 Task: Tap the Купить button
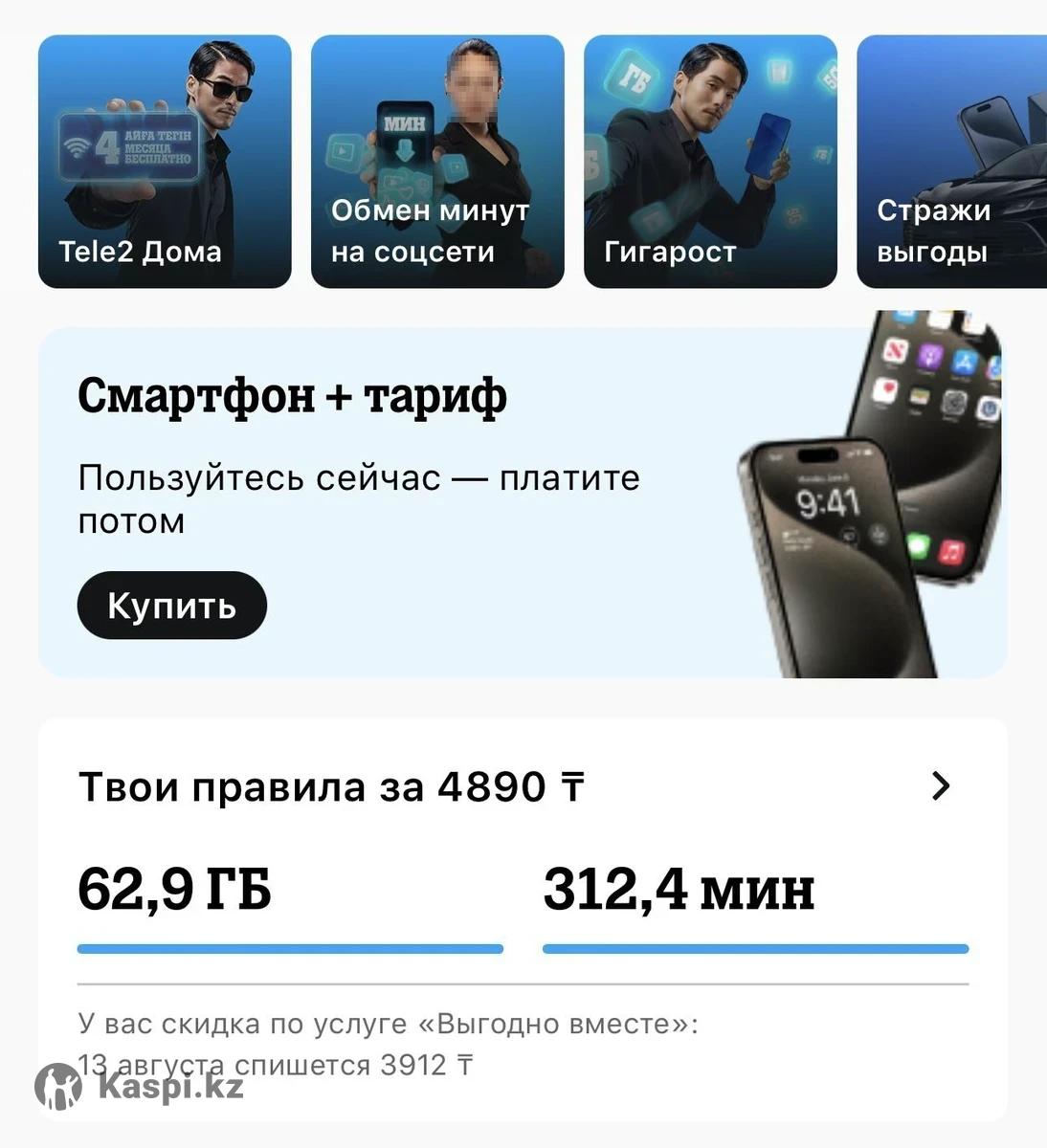172,606
